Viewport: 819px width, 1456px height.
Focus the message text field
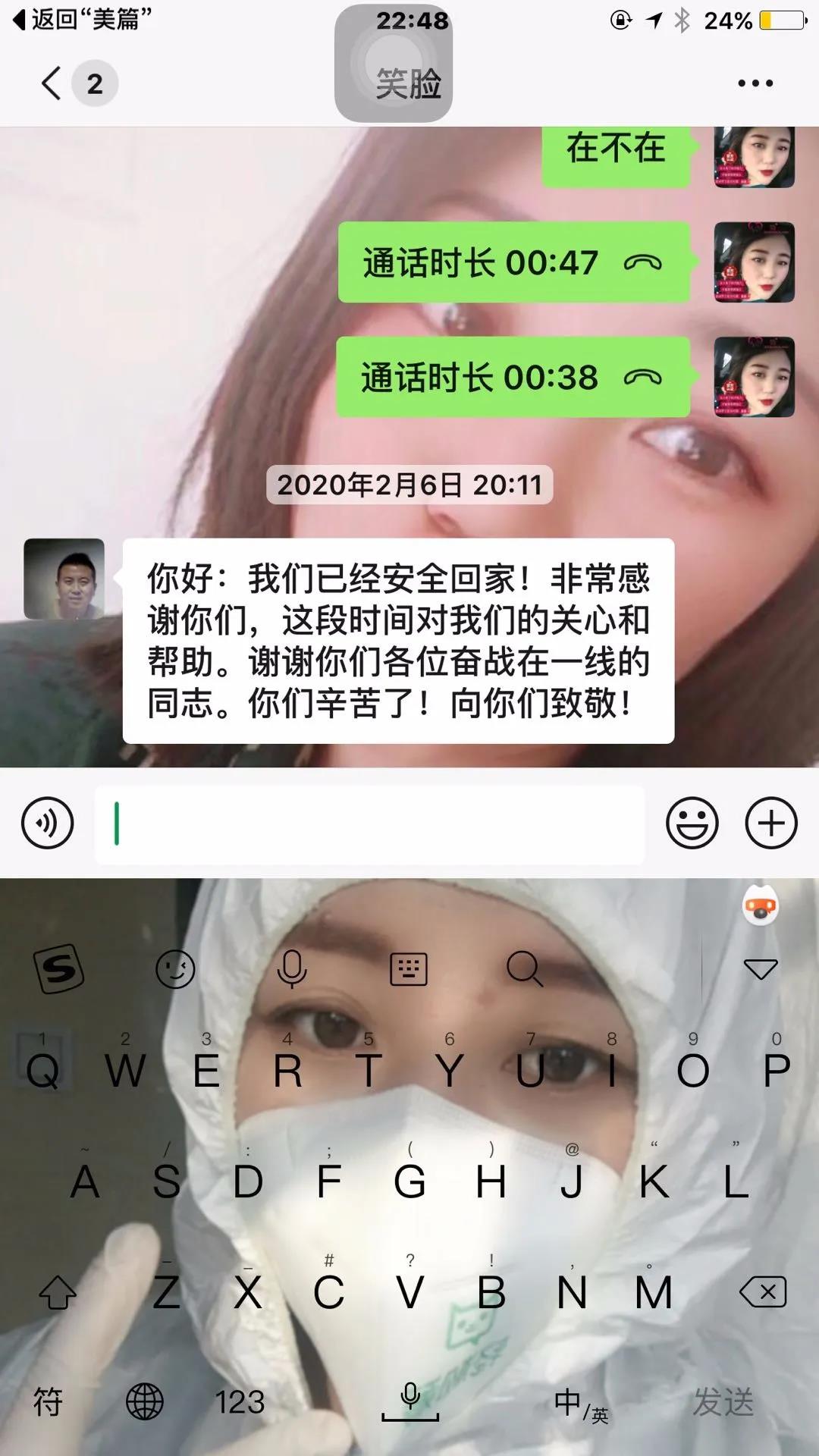tap(369, 824)
